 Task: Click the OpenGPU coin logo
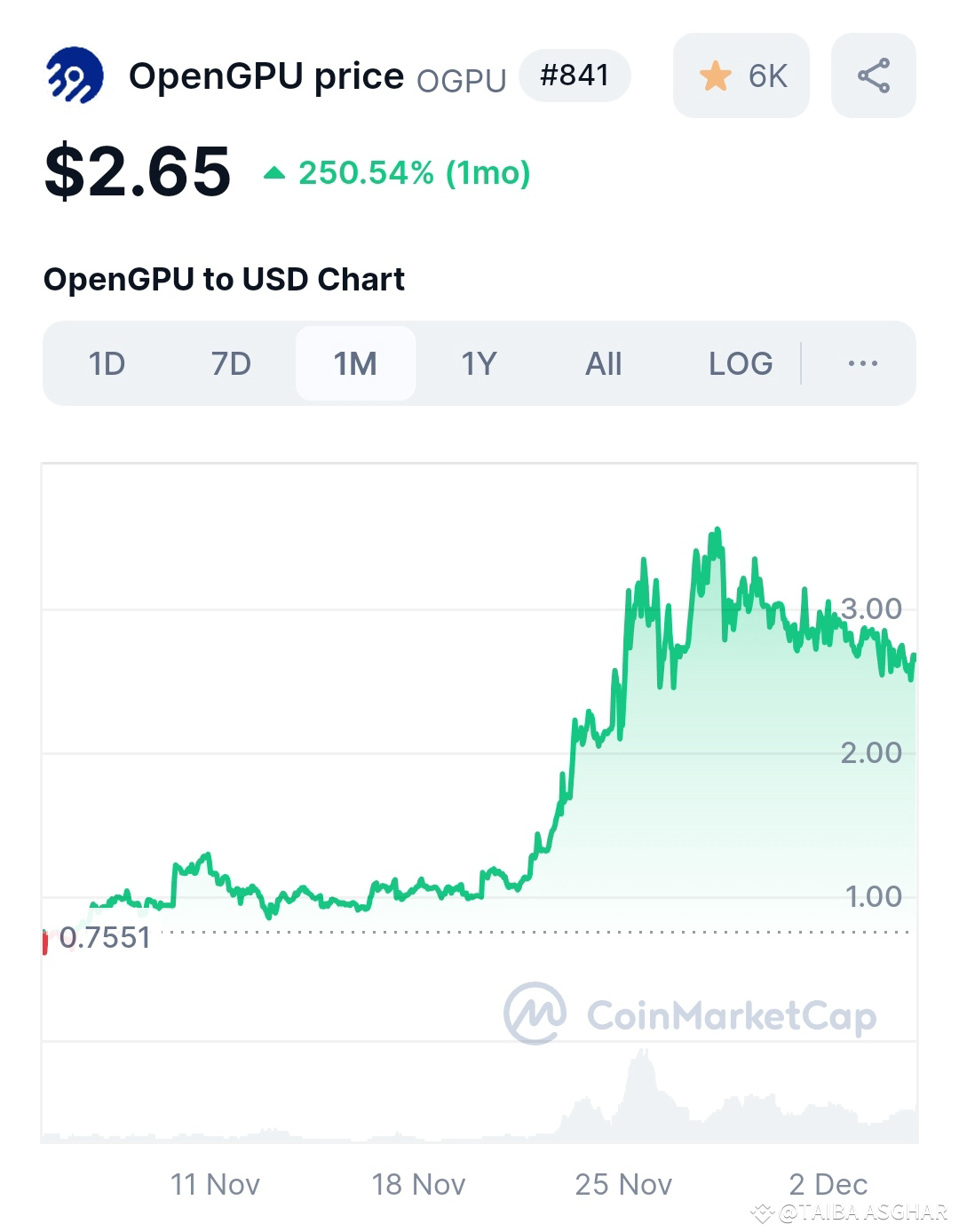pyautogui.click(x=75, y=76)
